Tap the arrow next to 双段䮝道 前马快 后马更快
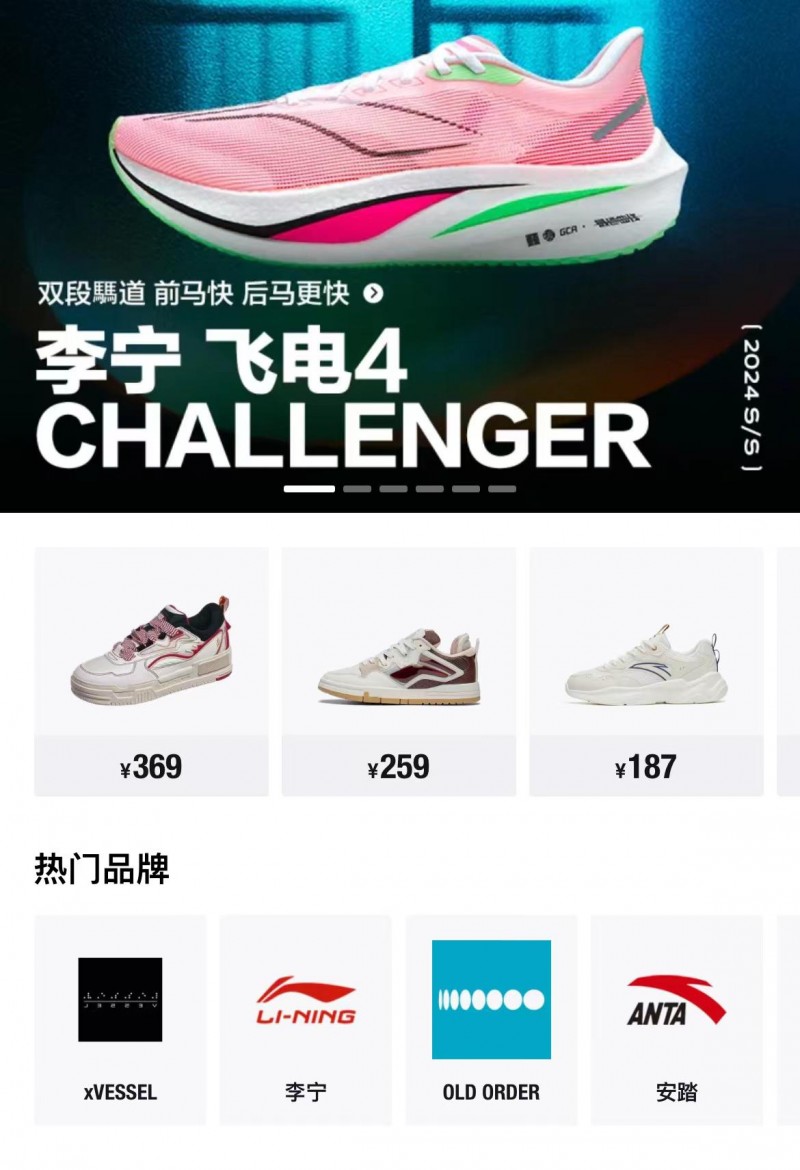 point(374,293)
